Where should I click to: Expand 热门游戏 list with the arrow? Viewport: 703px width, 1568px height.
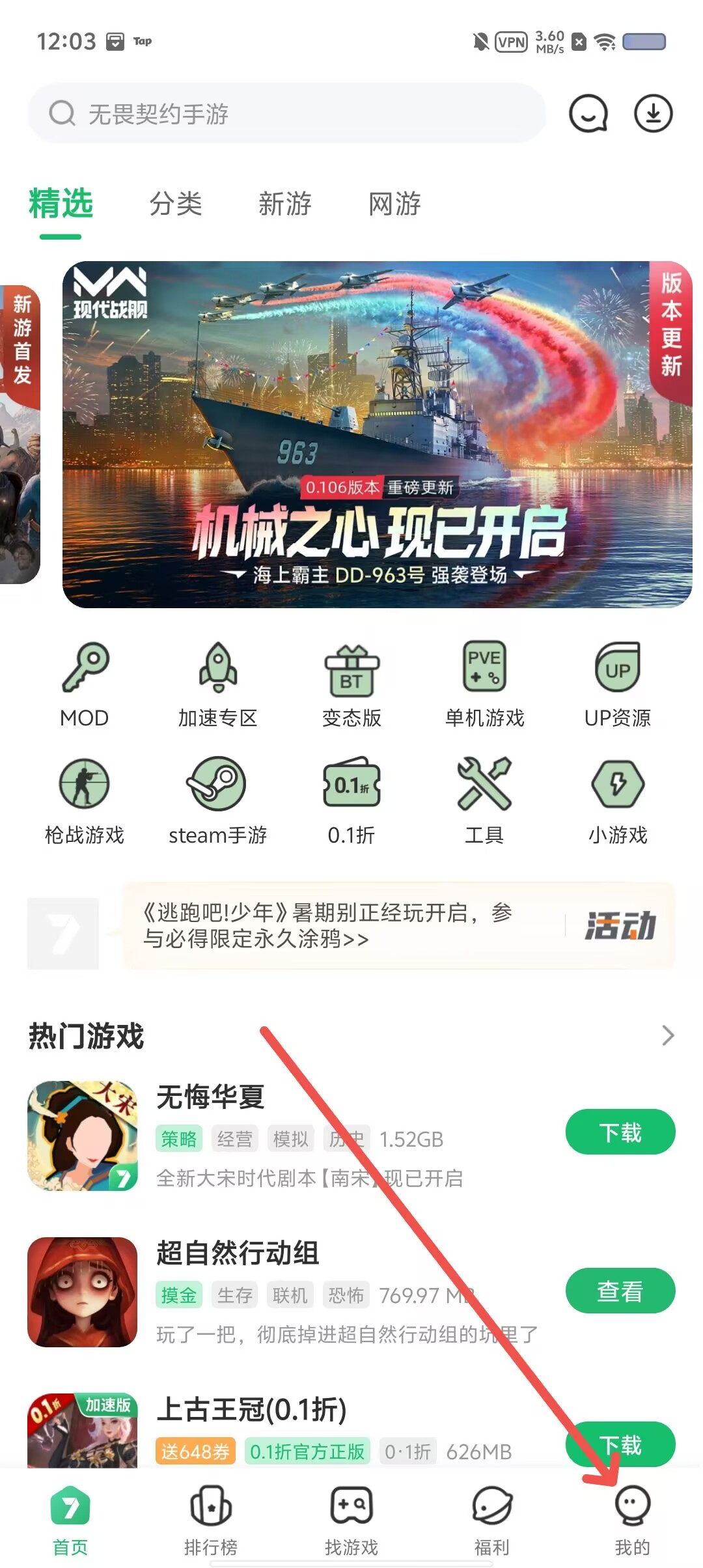tap(668, 1035)
